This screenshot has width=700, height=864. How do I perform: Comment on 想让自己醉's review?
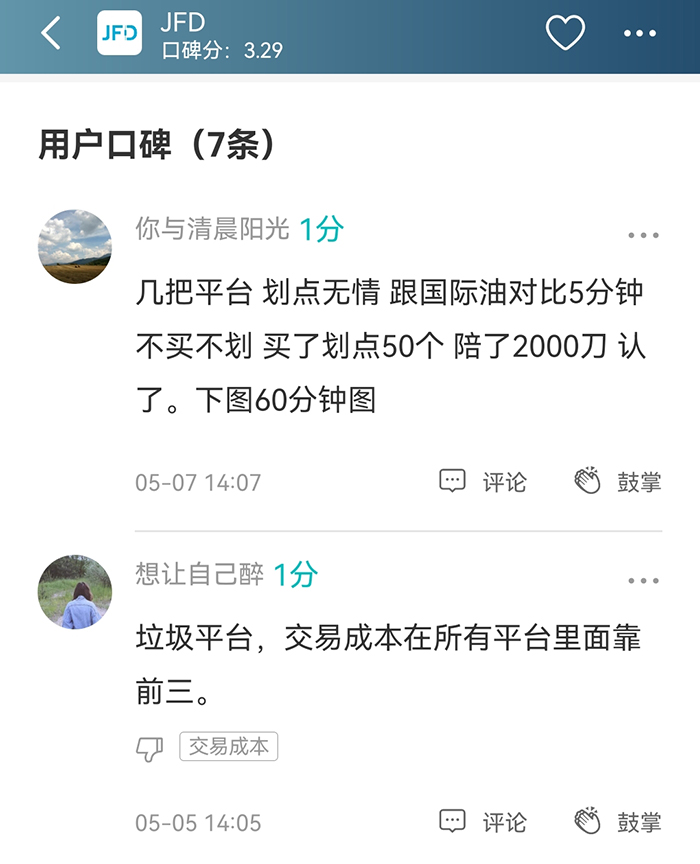(483, 822)
